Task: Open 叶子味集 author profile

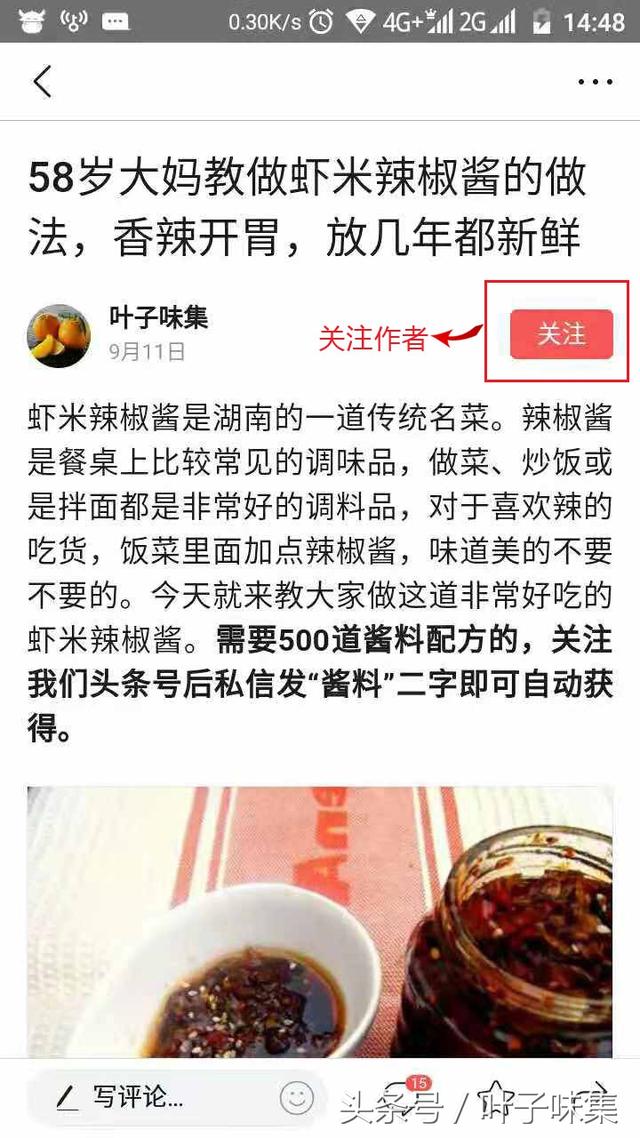Action: click(x=158, y=318)
